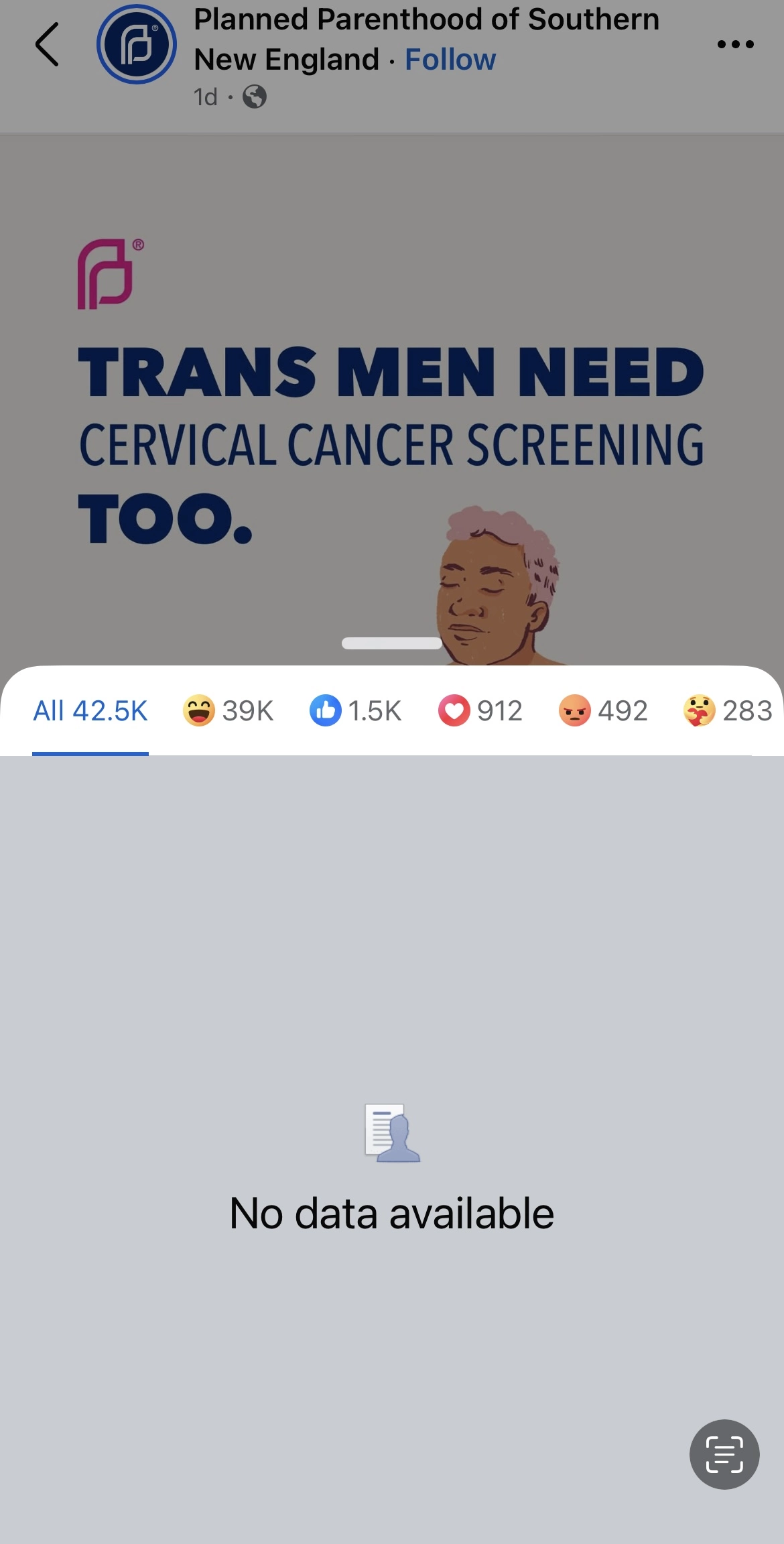The height and width of the screenshot is (1544, 784).
Task: Open the Care 283 reactions tab
Action: coord(728,710)
